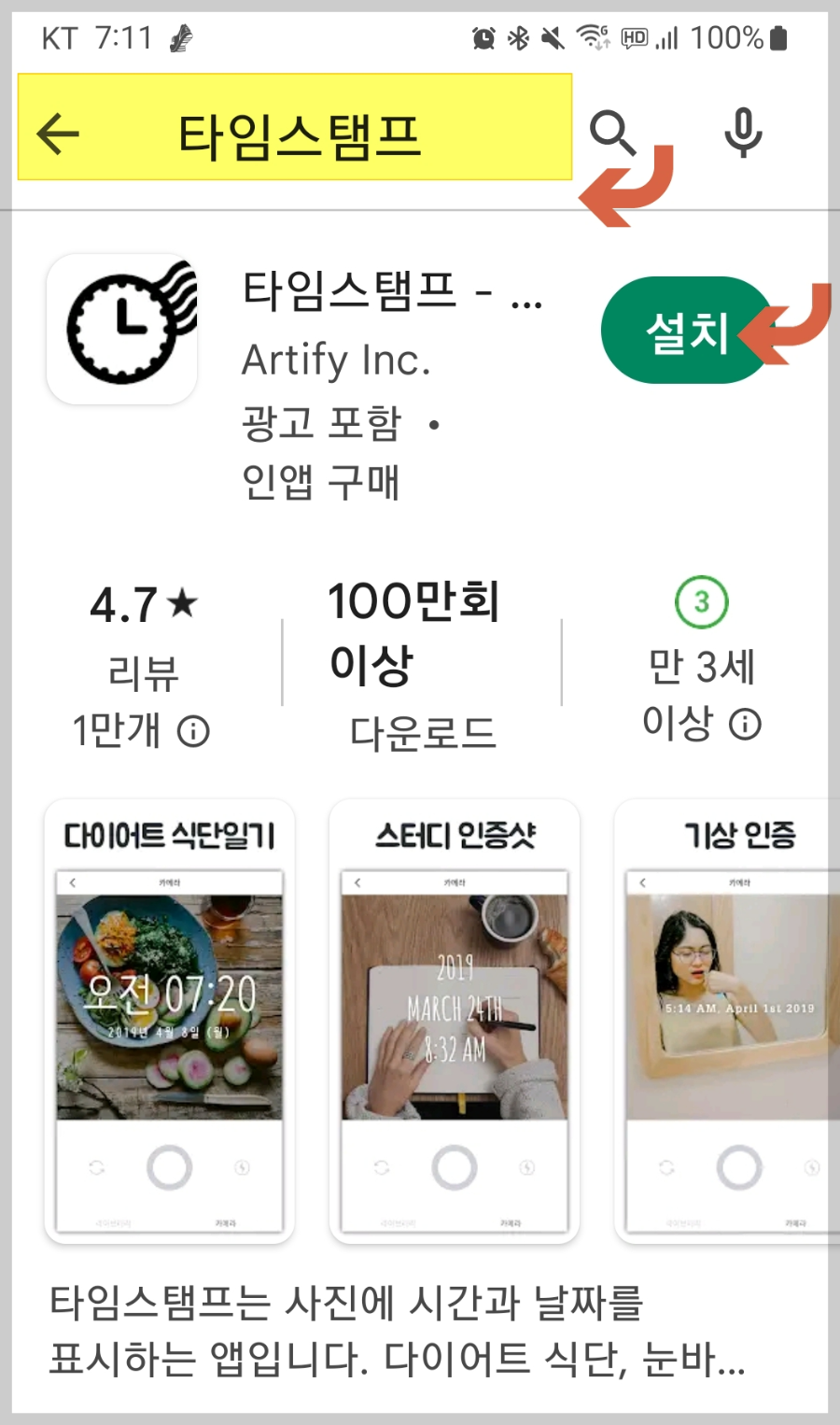The height and width of the screenshot is (1425, 840).
Task: Open the 기상 인증 screenshot
Action: tap(735, 1023)
